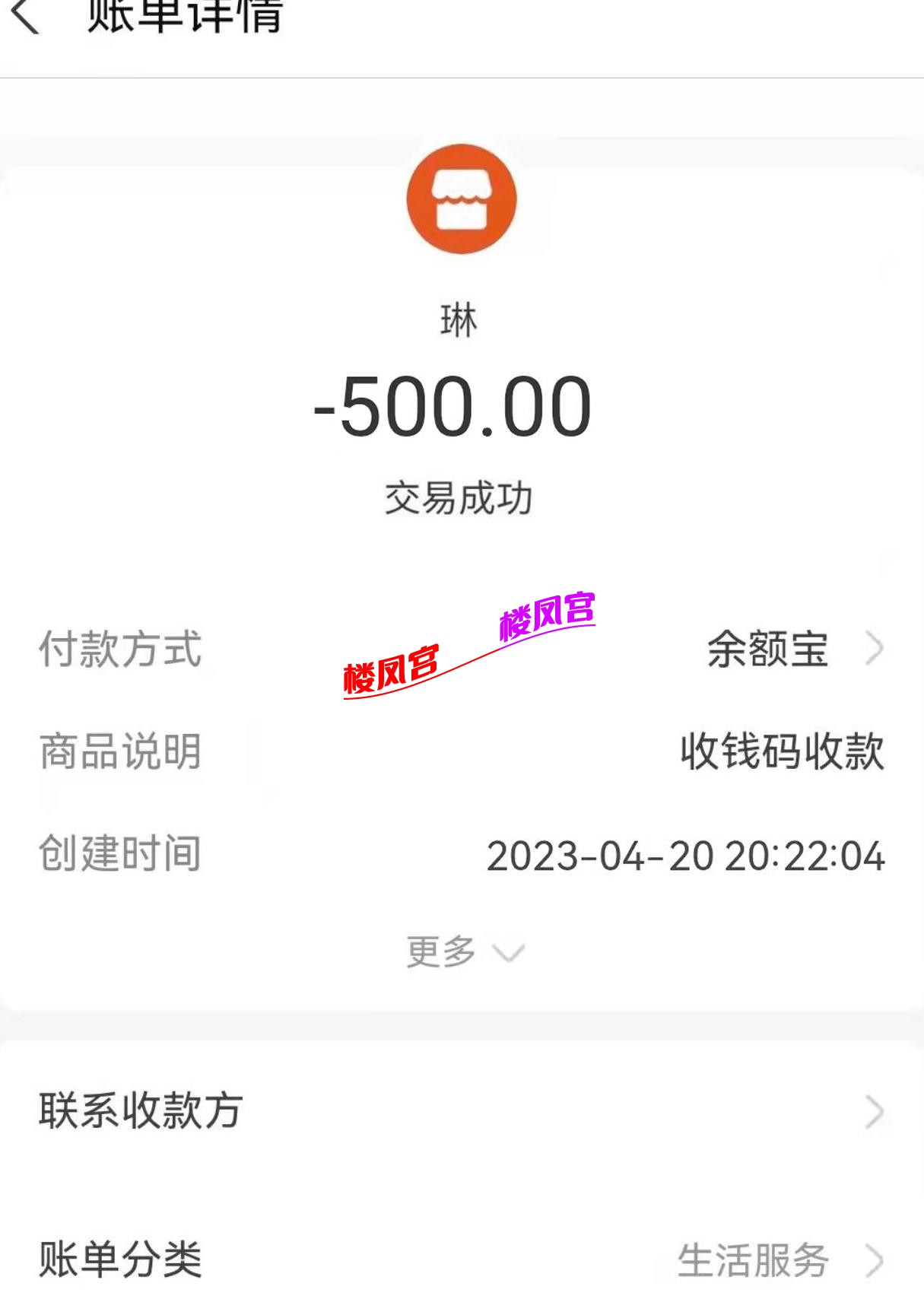Viewport: 924px width, 1299px height.
Task: Click the storefront avatar above 琳
Action: [x=462, y=198]
